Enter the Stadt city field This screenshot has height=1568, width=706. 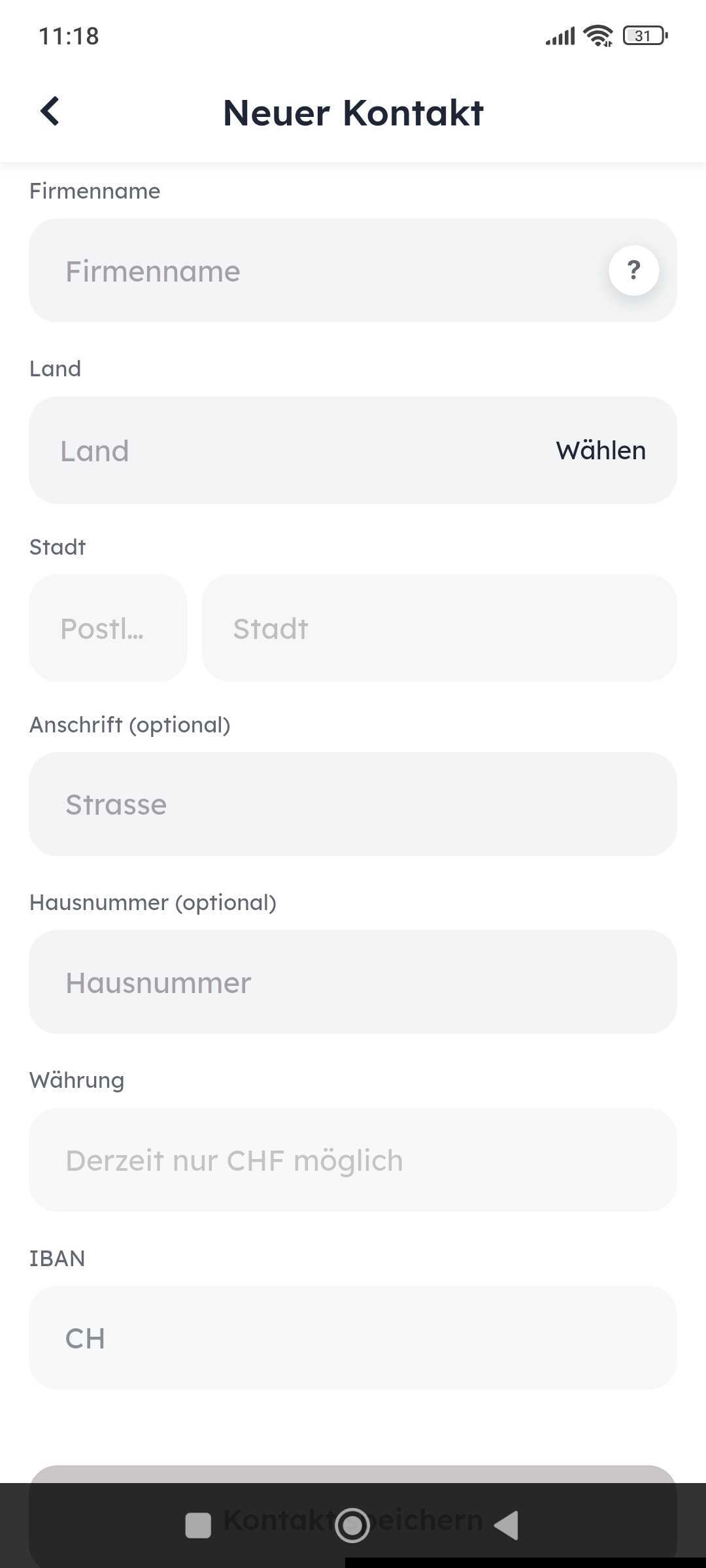[439, 629]
